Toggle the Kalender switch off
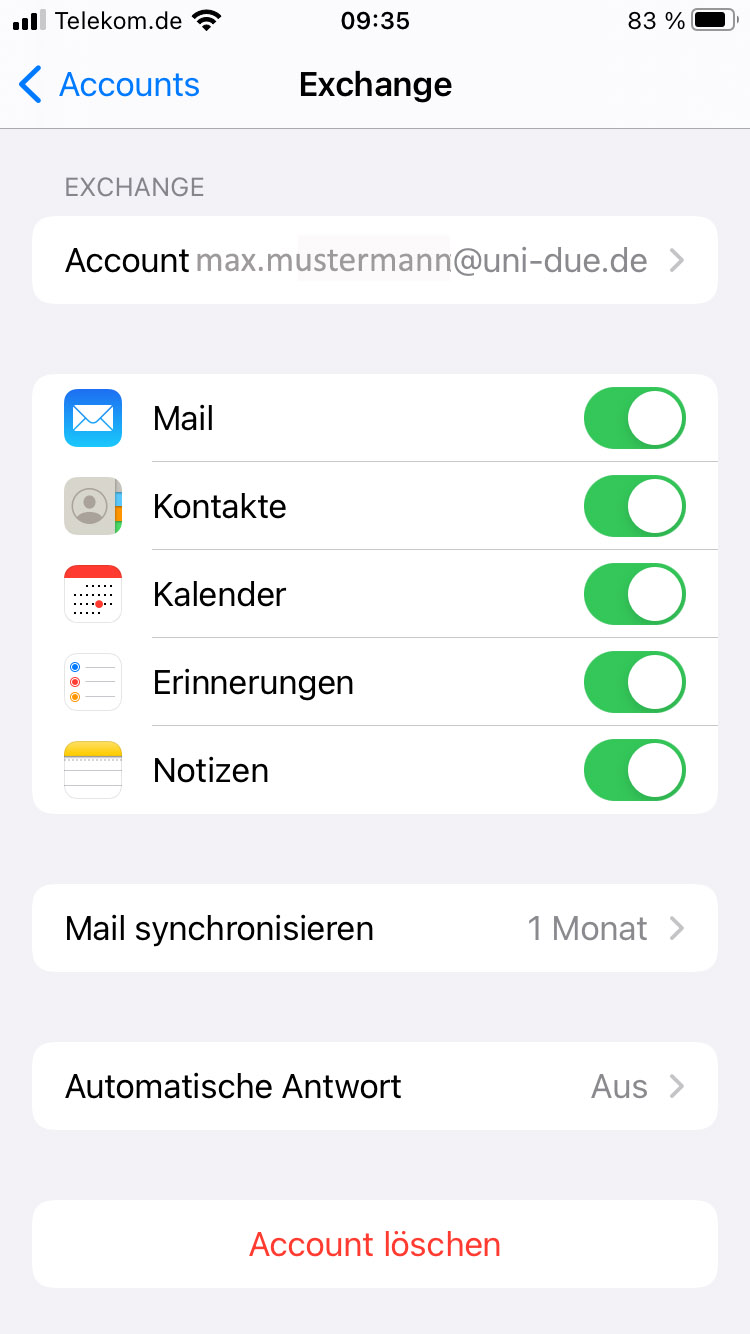 click(x=634, y=594)
